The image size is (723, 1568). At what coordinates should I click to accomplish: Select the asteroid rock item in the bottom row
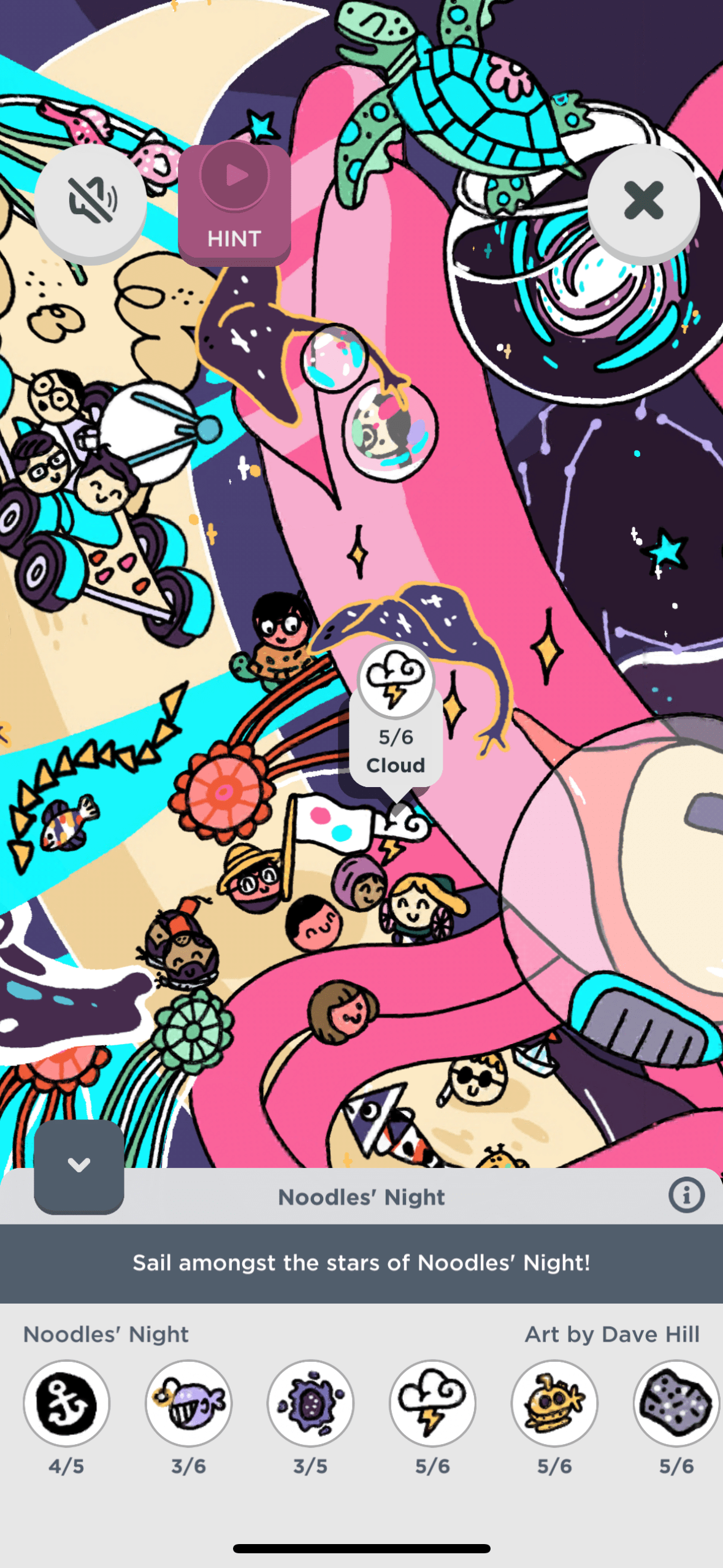pos(676,1403)
